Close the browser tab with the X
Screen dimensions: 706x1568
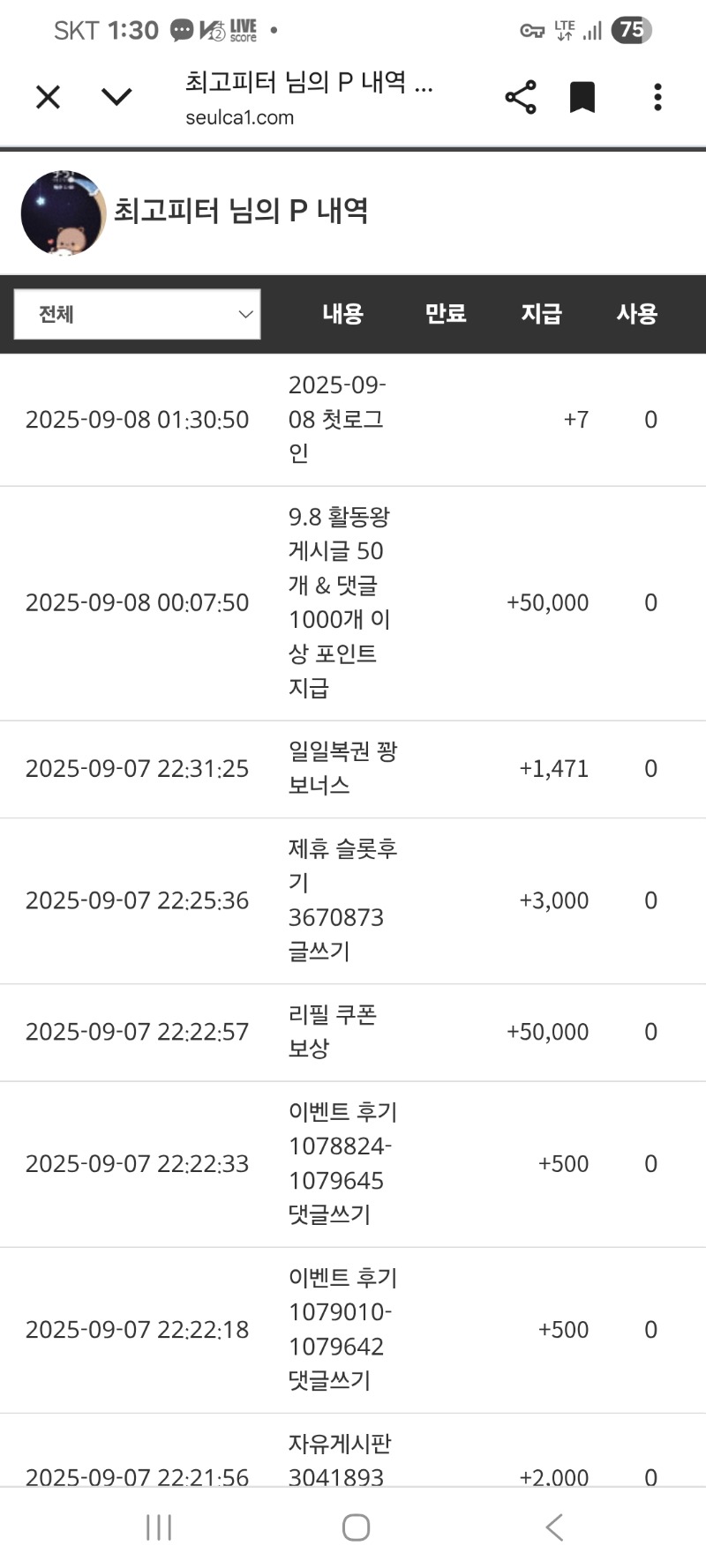point(48,97)
